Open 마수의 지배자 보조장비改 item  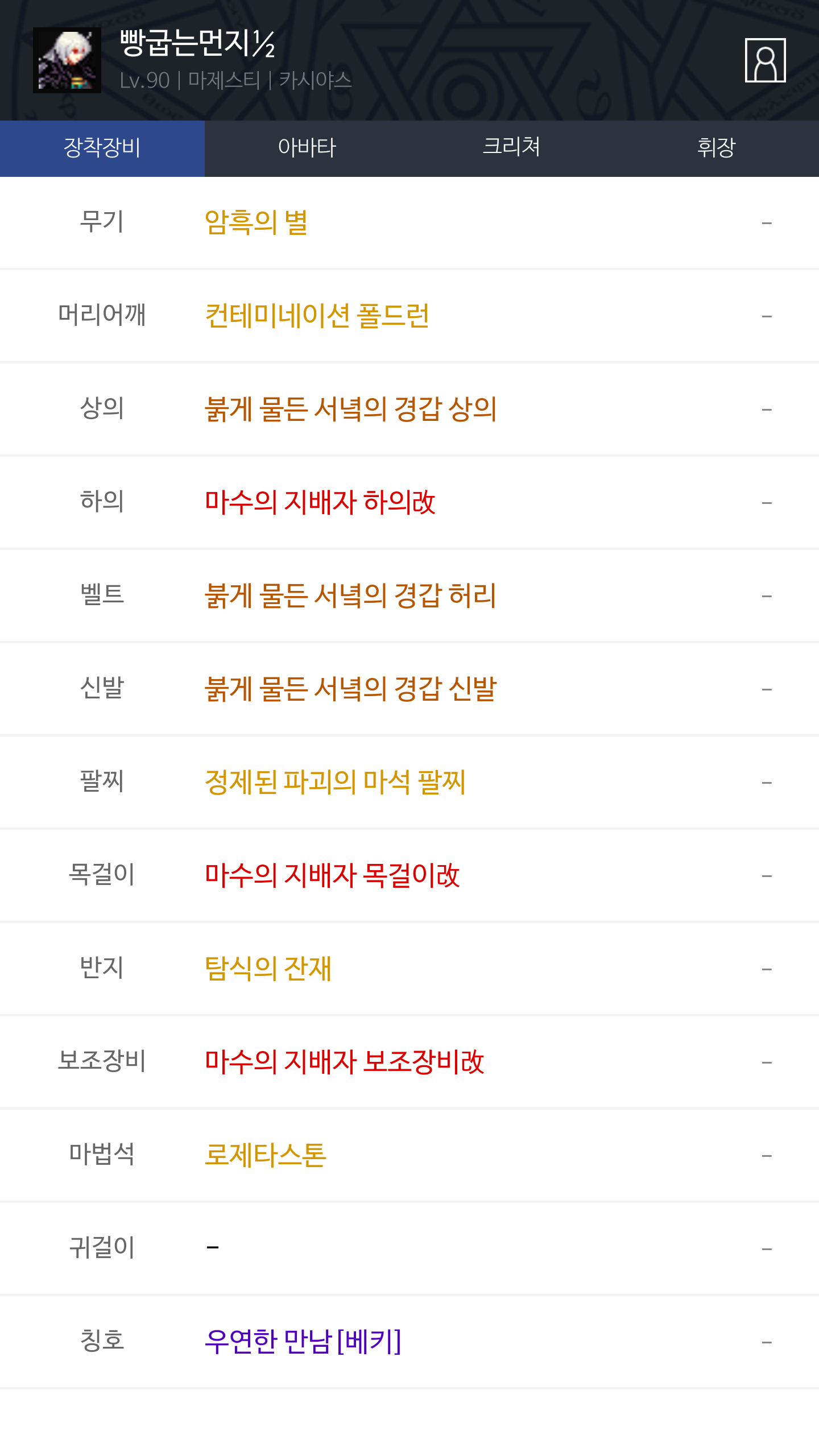click(345, 1062)
